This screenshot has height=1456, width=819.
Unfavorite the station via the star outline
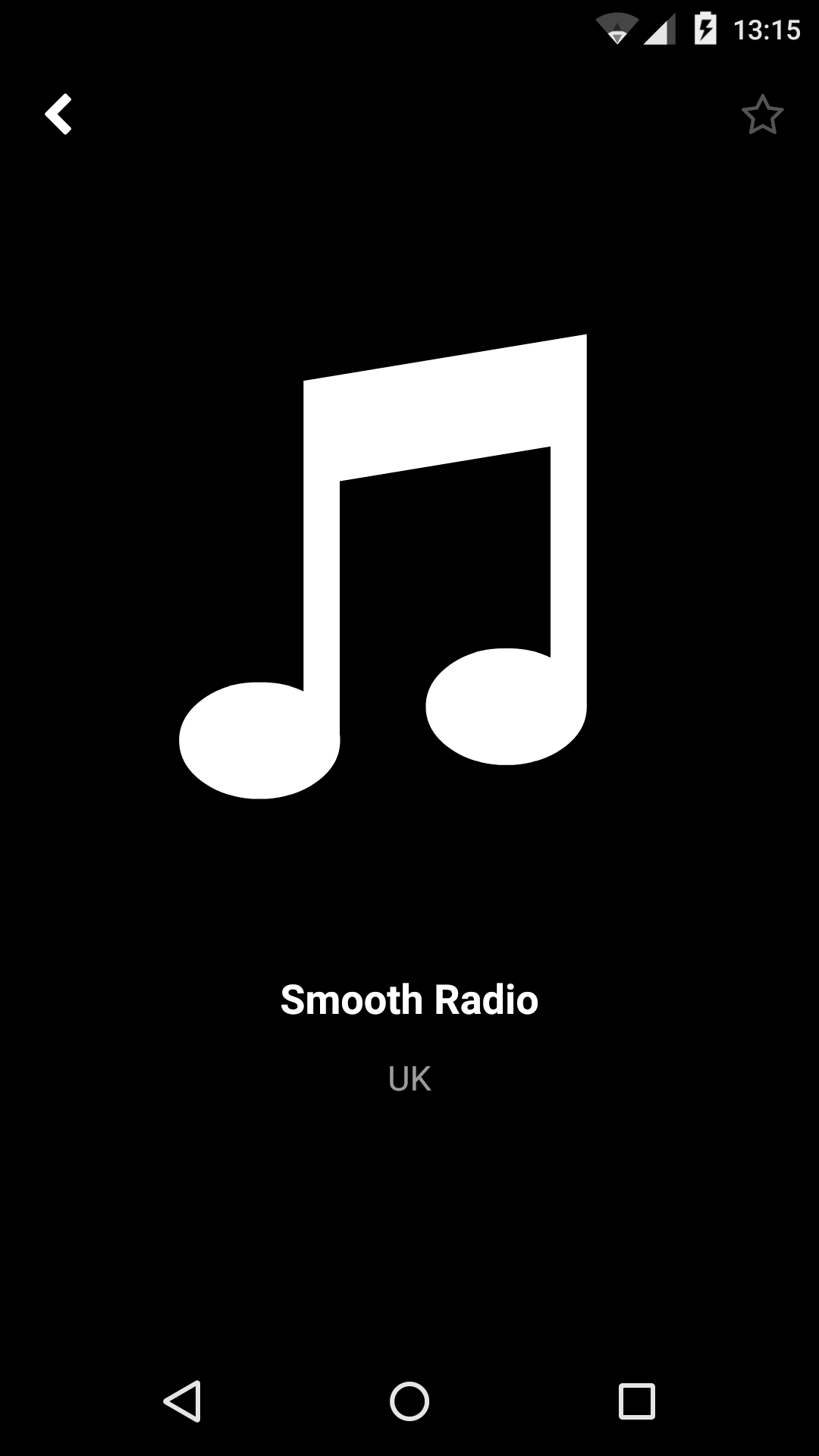761,115
